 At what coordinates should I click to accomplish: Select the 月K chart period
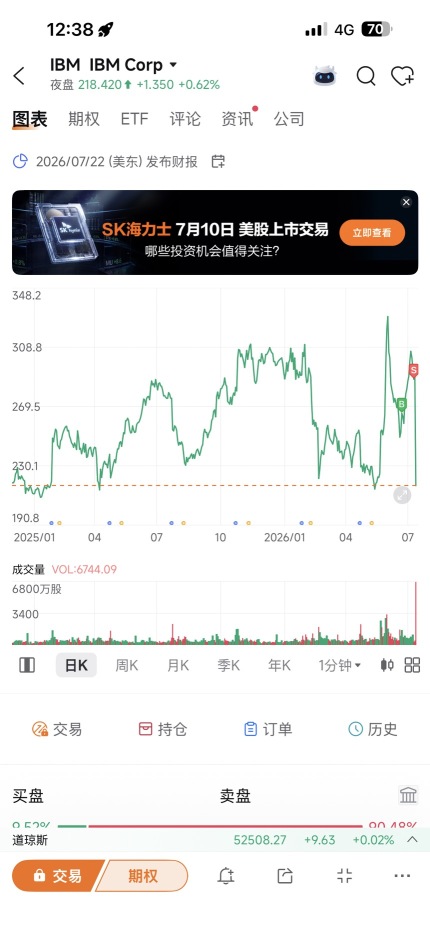click(178, 665)
